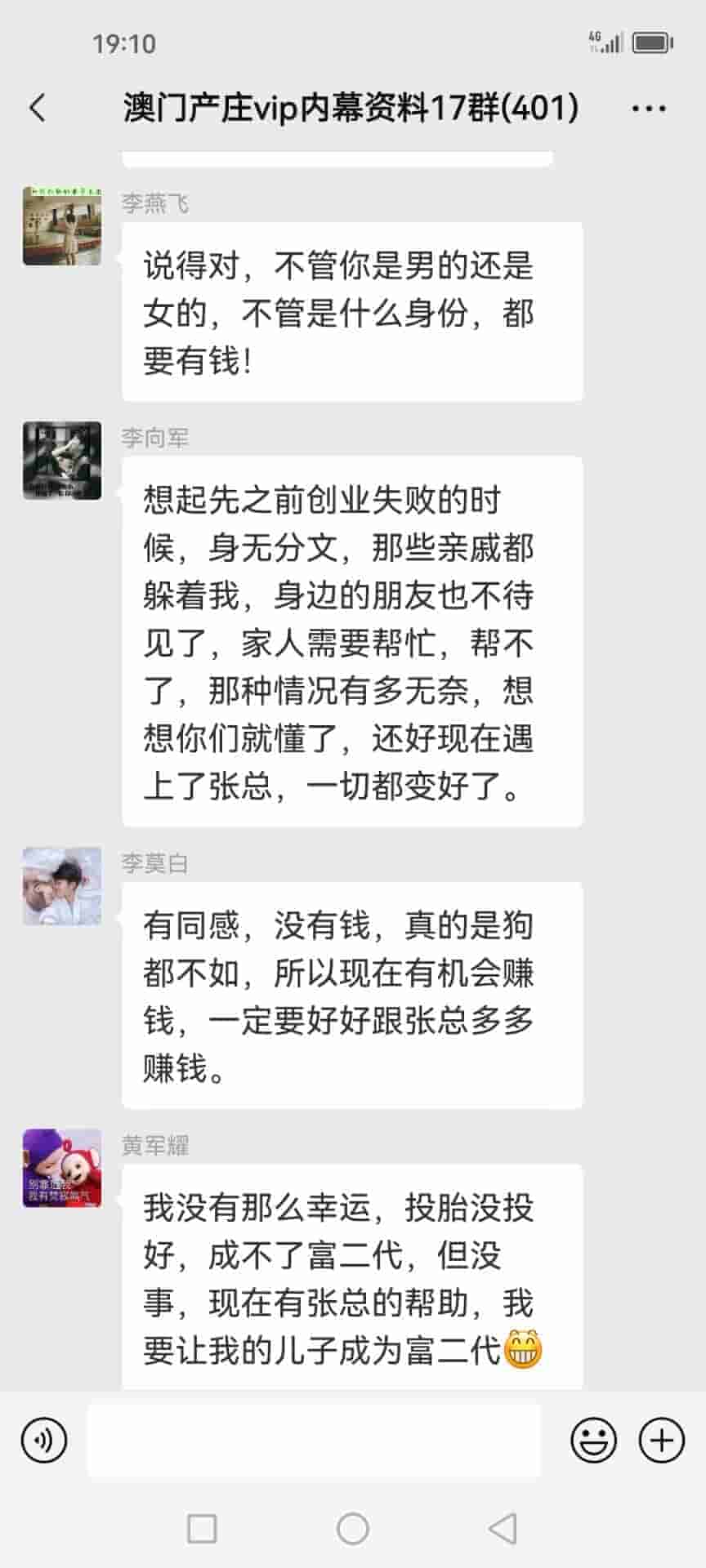Tap the system home button
The width and height of the screenshot is (706, 1568).
pyautogui.click(x=353, y=1528)
